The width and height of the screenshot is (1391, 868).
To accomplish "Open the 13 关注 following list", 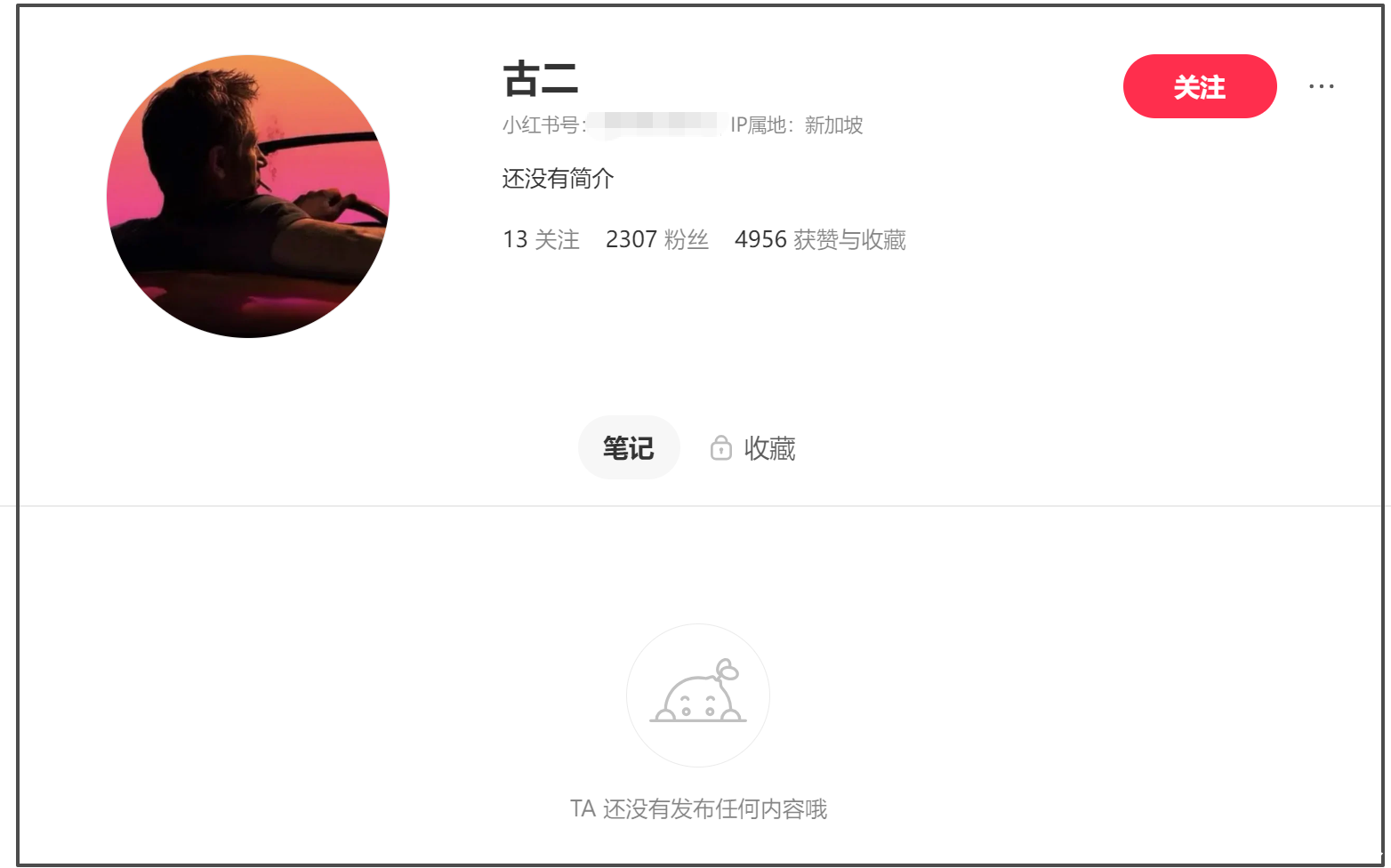I will (x=541, y=239).
